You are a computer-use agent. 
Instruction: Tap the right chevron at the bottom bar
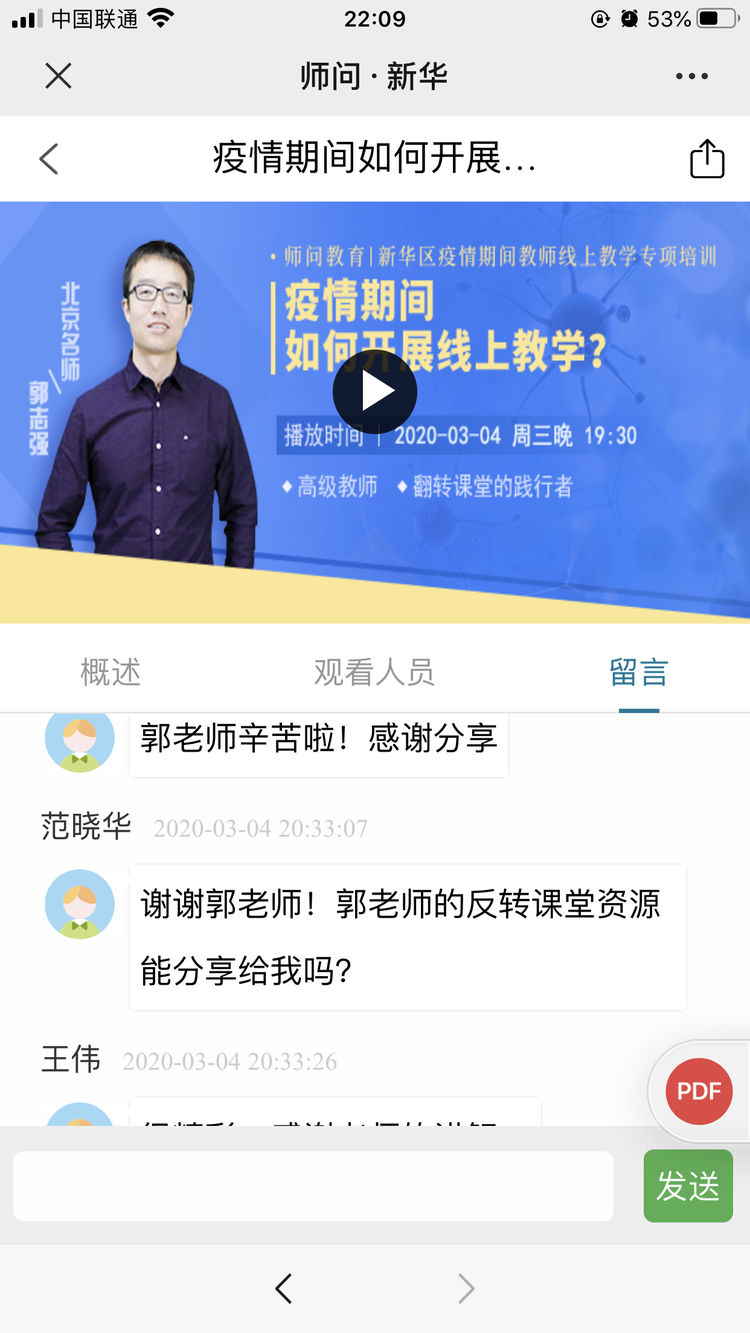tap(465, 1289)
